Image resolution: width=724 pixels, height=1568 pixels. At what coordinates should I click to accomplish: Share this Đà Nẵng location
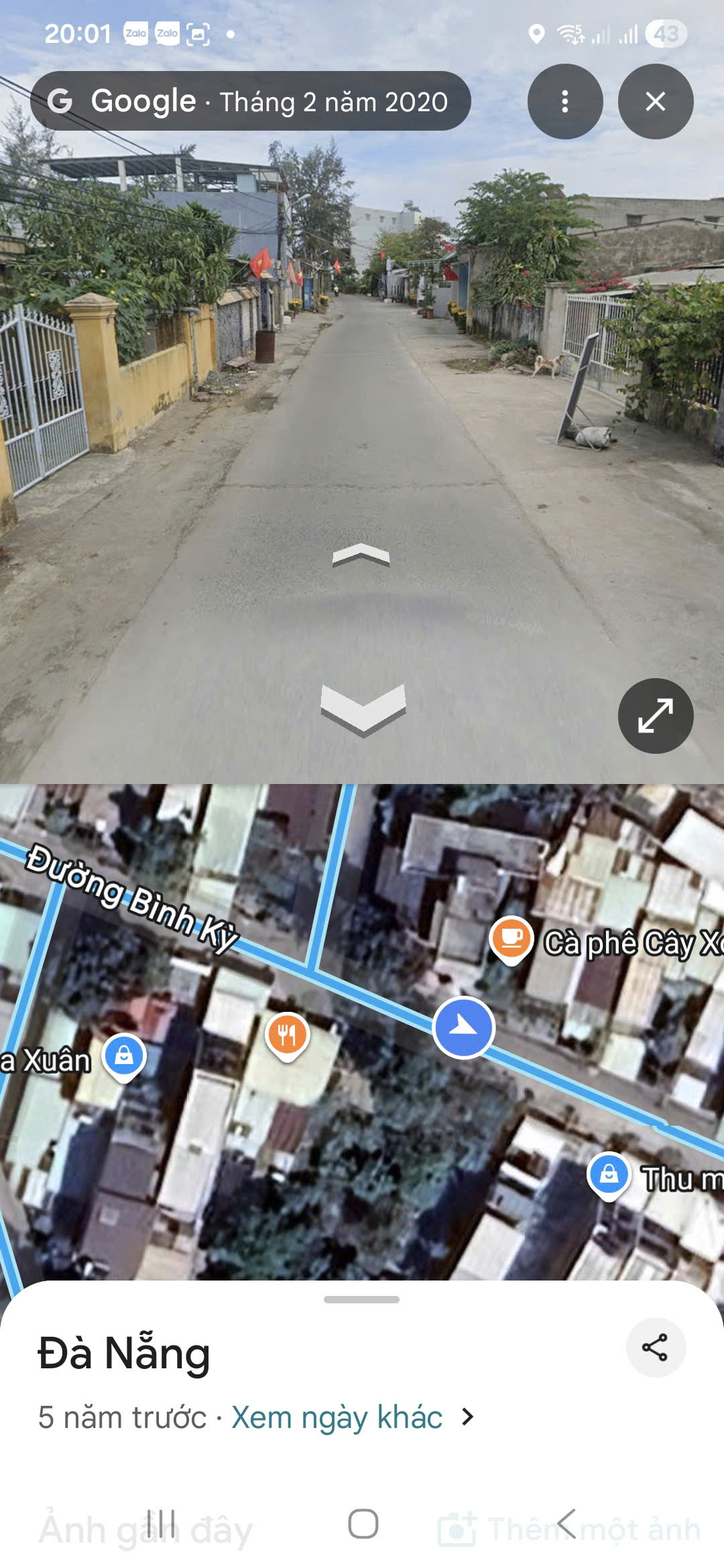(655, 1347)
